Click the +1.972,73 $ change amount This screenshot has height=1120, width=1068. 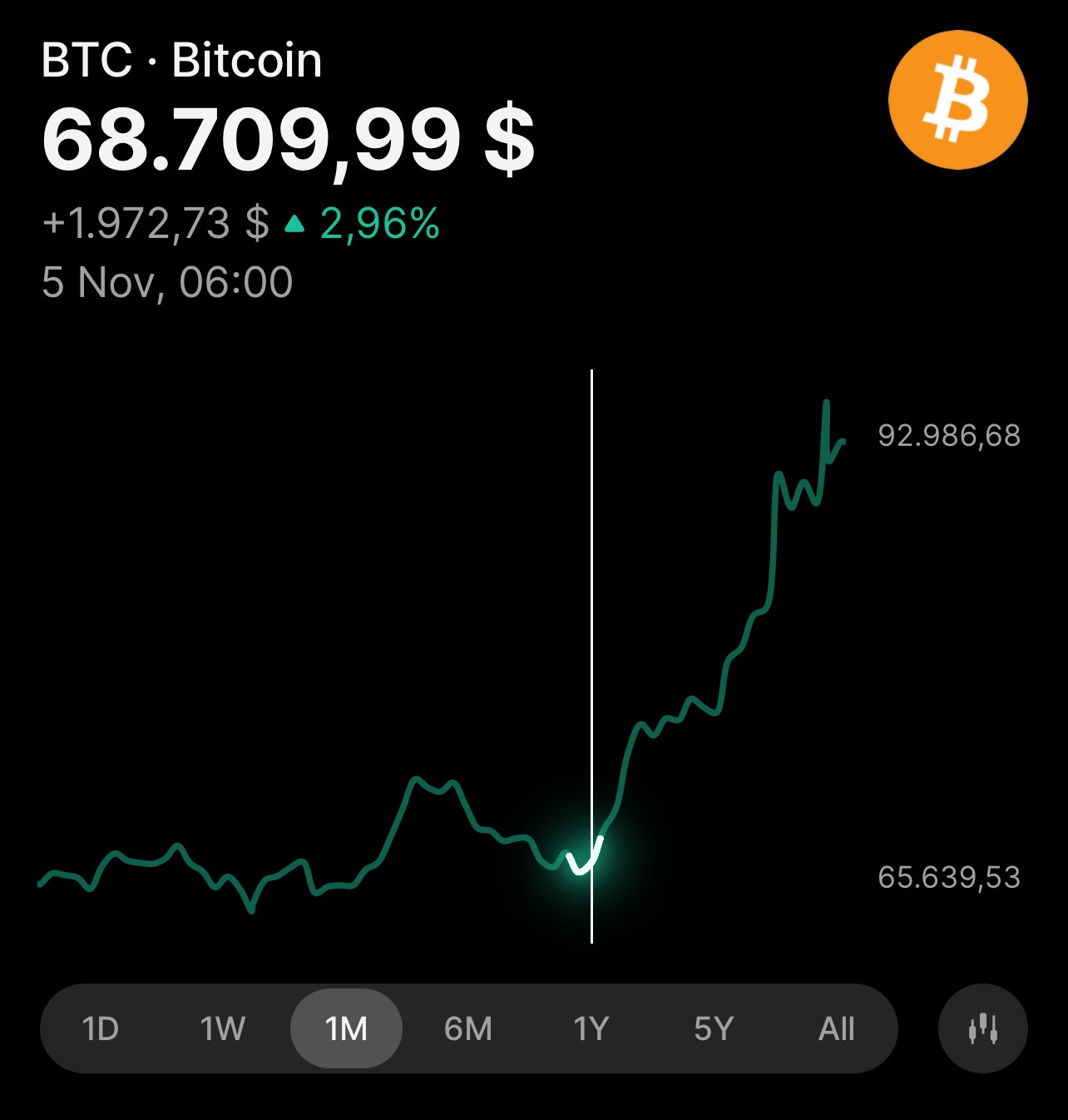click(x=154, y=221)
